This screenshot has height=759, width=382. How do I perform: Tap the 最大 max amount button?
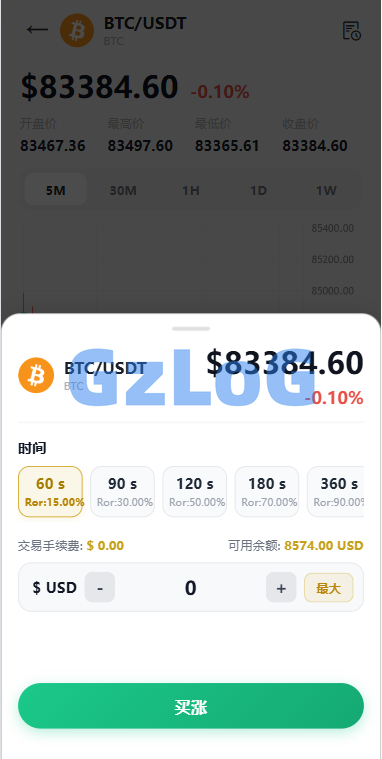pyautogui.click(x=329, y=588)
